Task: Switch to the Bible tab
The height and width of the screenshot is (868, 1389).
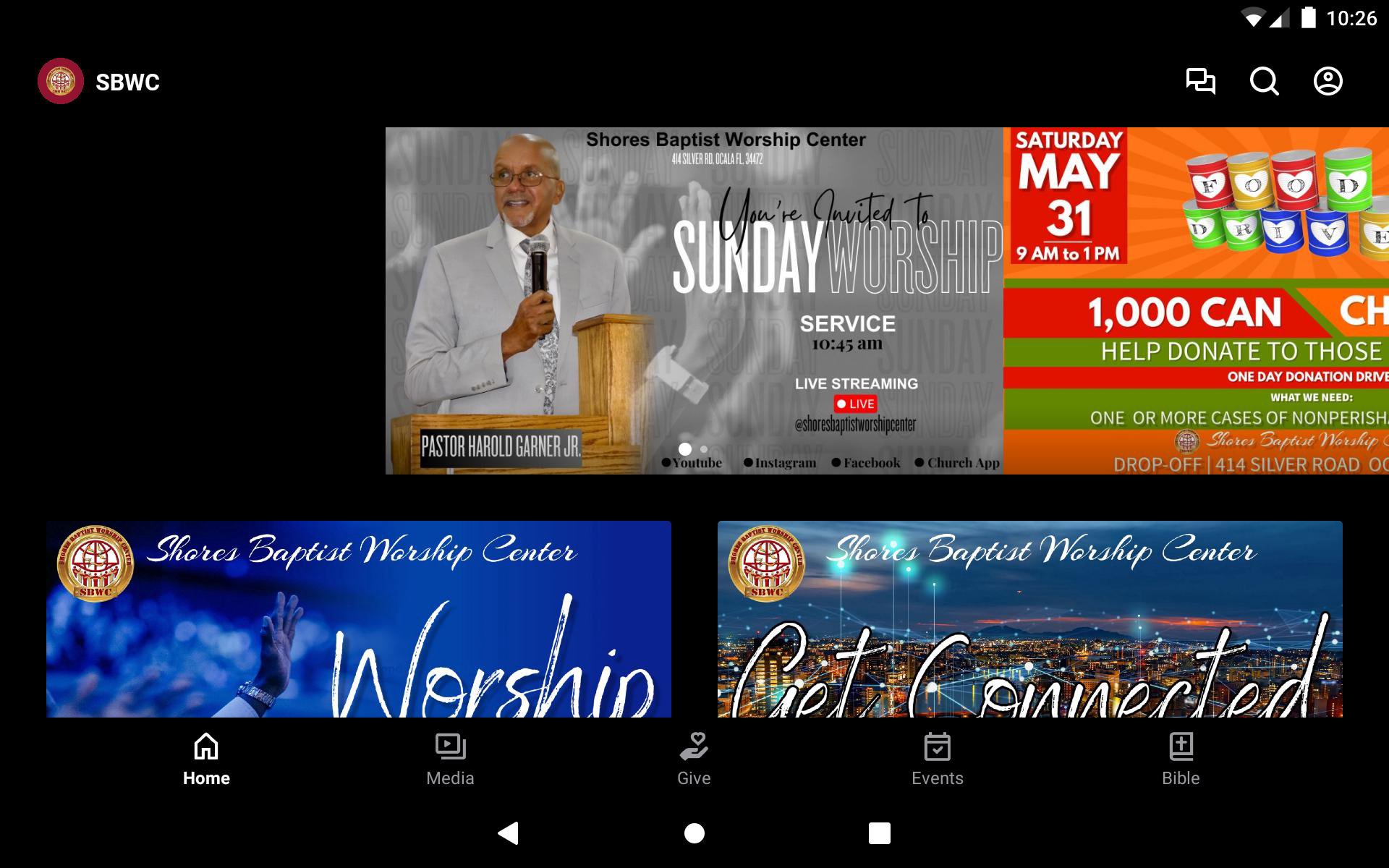Action: coord(1181,759)
